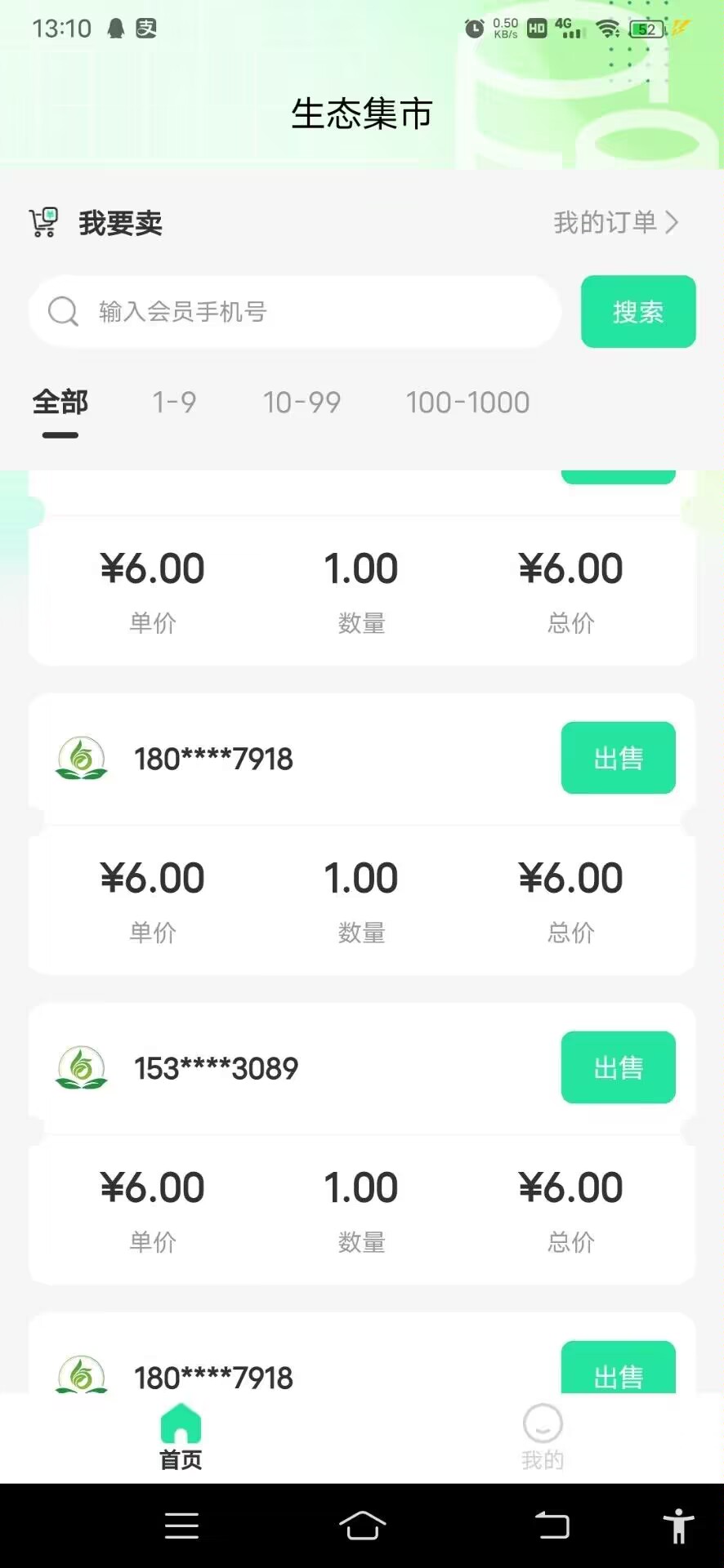Switch to the 10-99 quantity tab
The width and height of the screenshot is (724, 1568).
click(x=302, y=402)
